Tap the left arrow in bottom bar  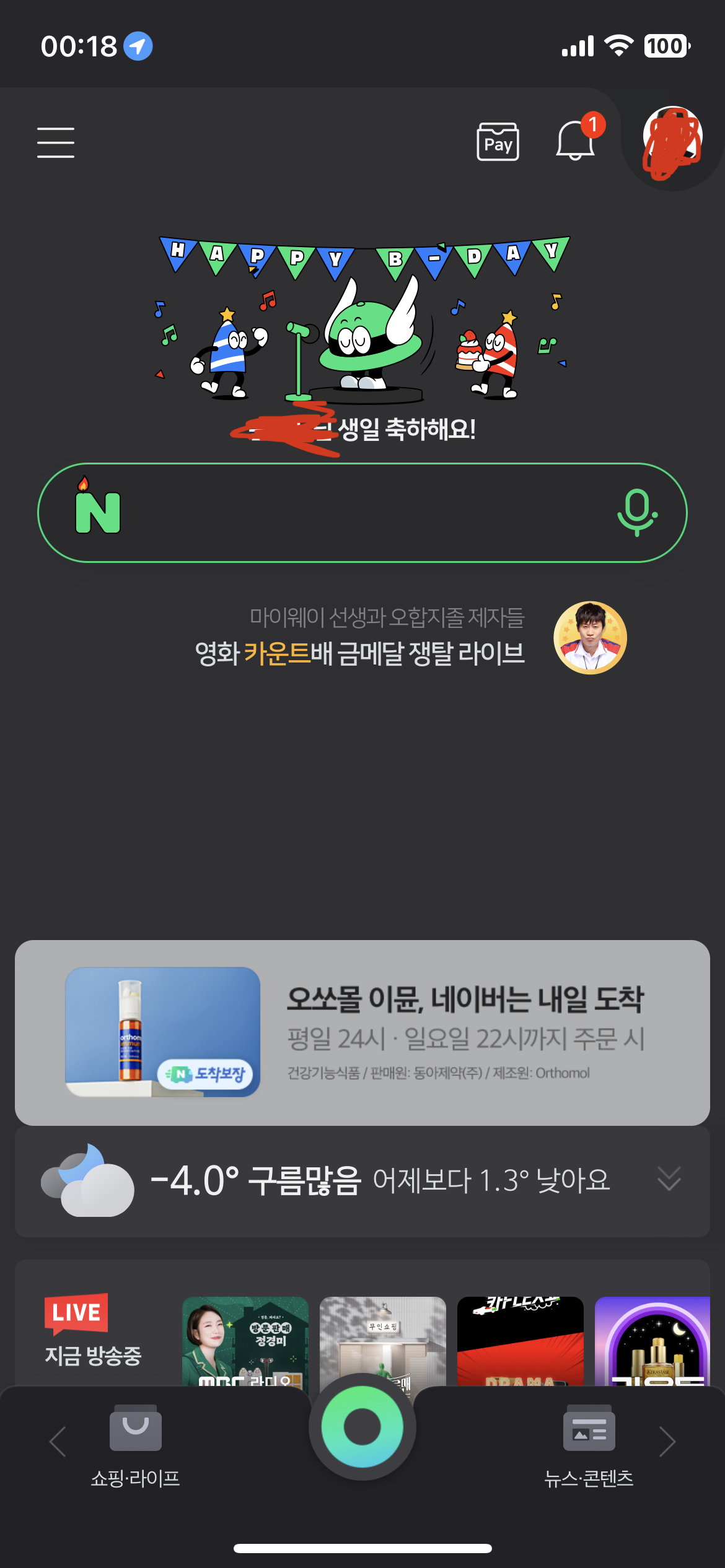click(x=58, y=1442)
